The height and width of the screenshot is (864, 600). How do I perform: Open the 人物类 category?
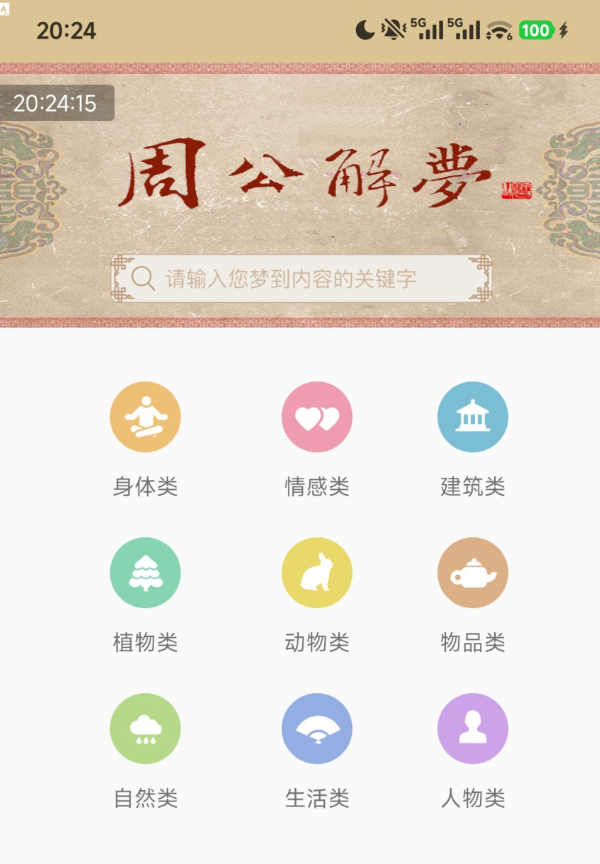(473, 729)
